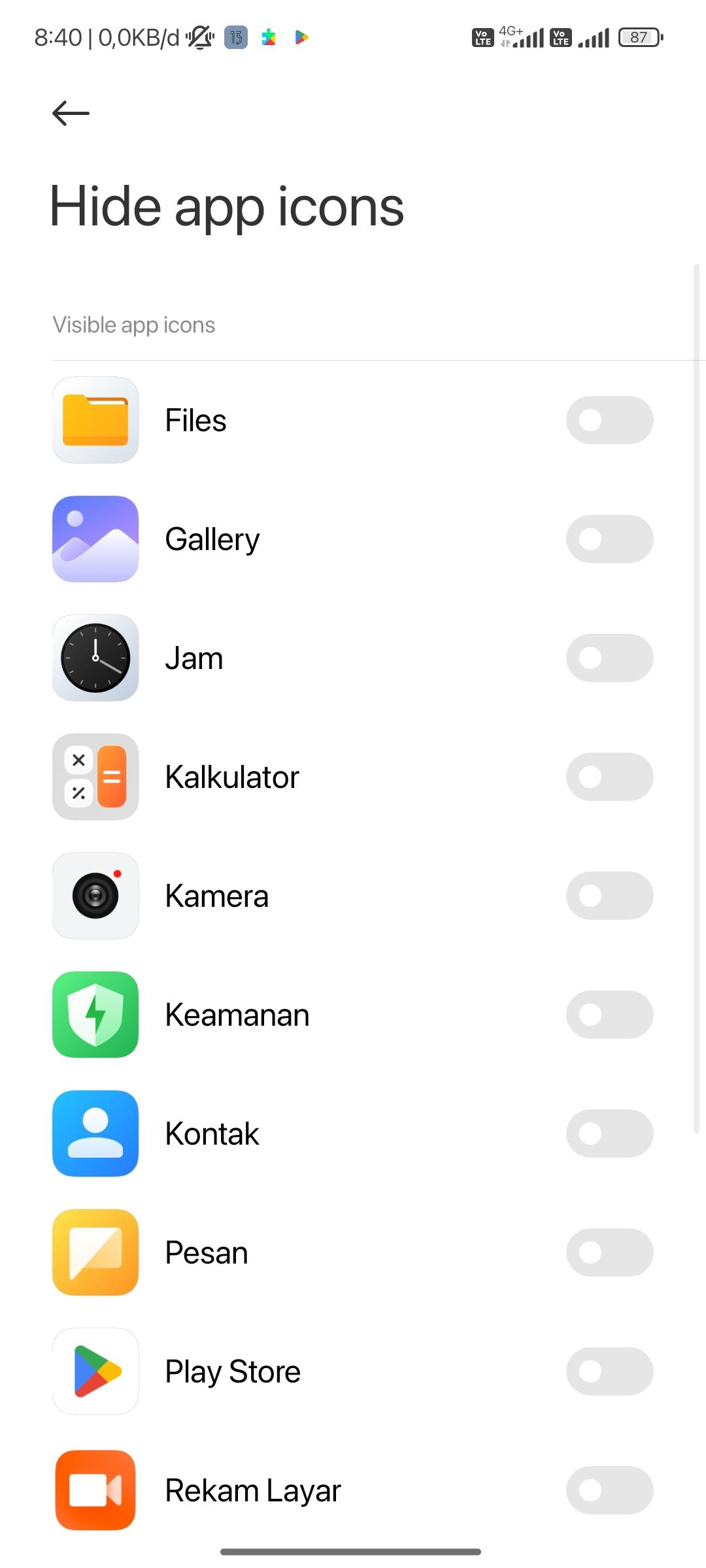Hide the Kalkulator app icon
Viewport: 706px width, 1568px height.
(609, 777)
